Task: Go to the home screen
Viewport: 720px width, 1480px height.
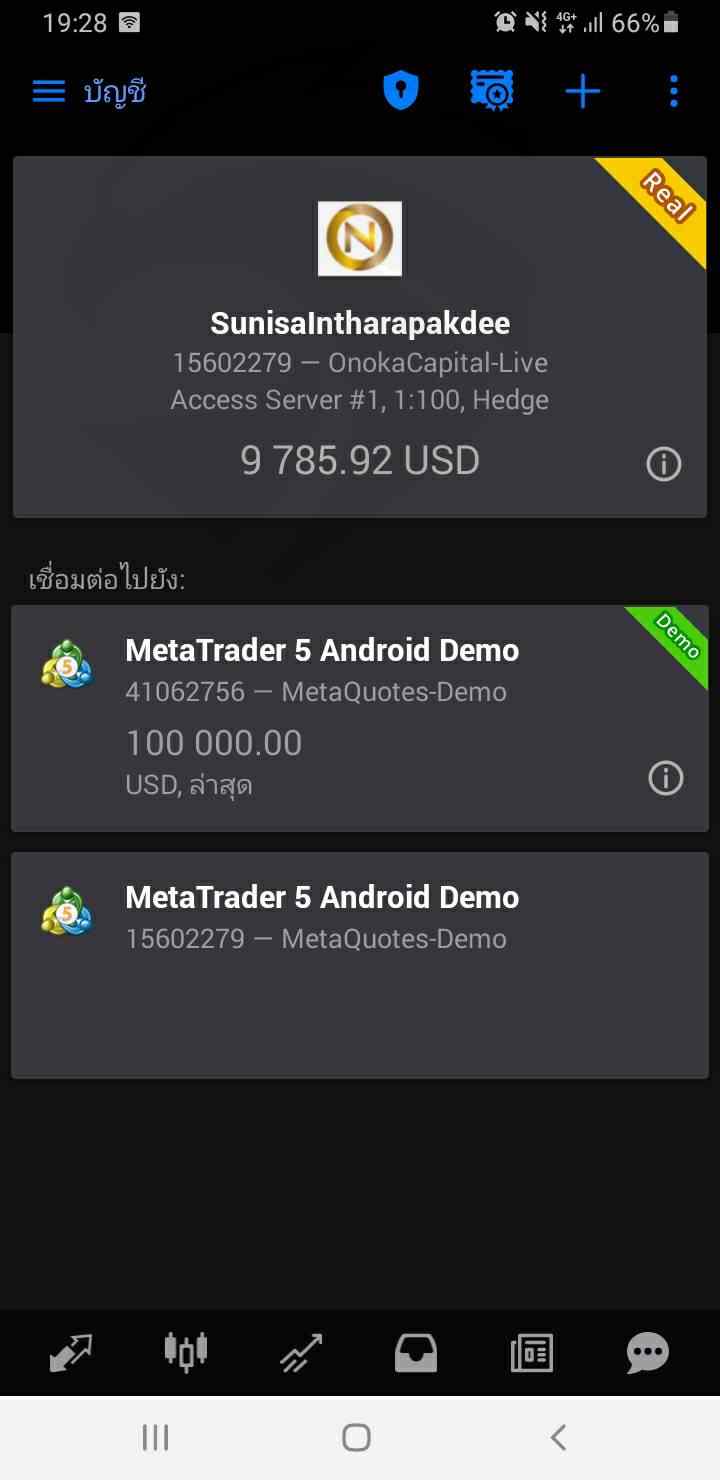Action: pos(356,1438)
